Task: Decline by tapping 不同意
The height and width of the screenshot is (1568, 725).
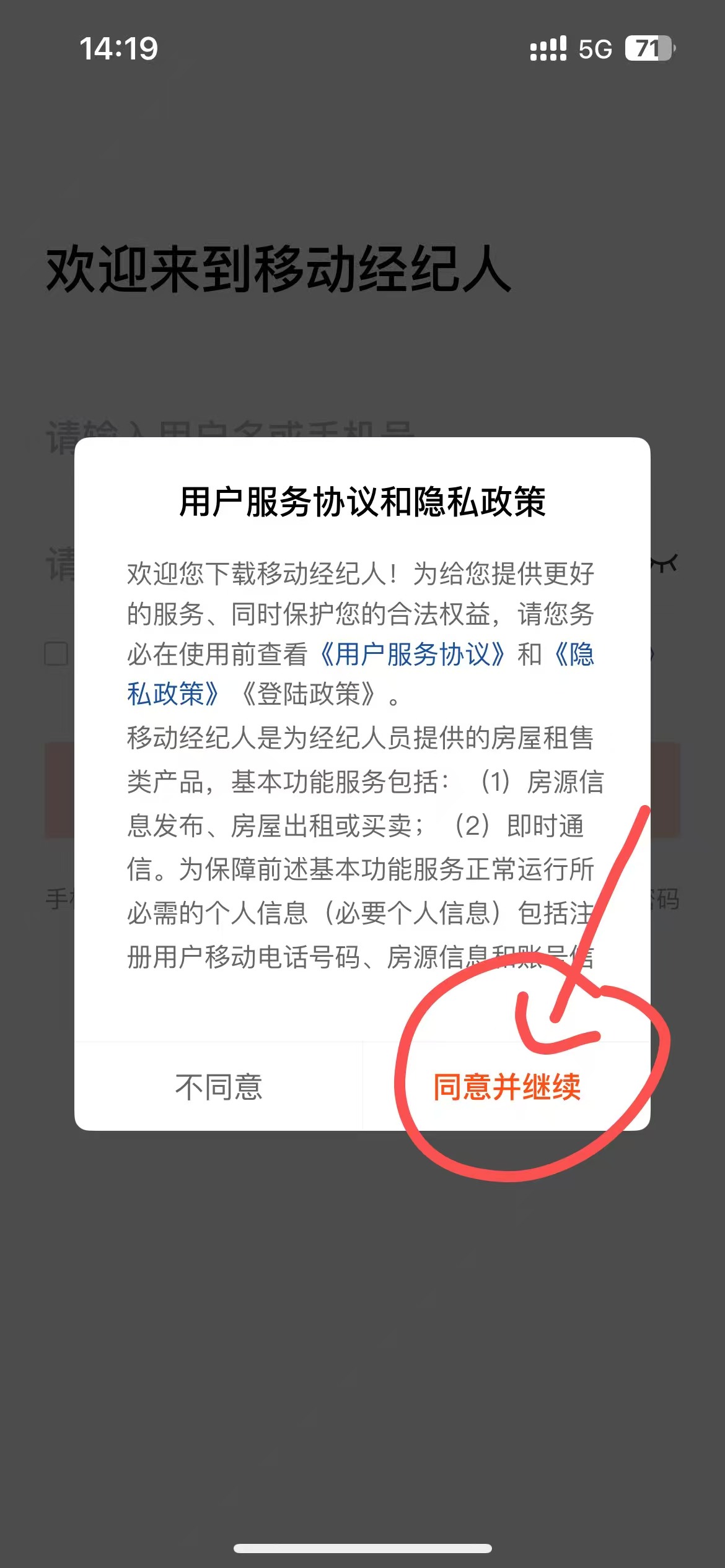Action: (x=219, y=1087)
